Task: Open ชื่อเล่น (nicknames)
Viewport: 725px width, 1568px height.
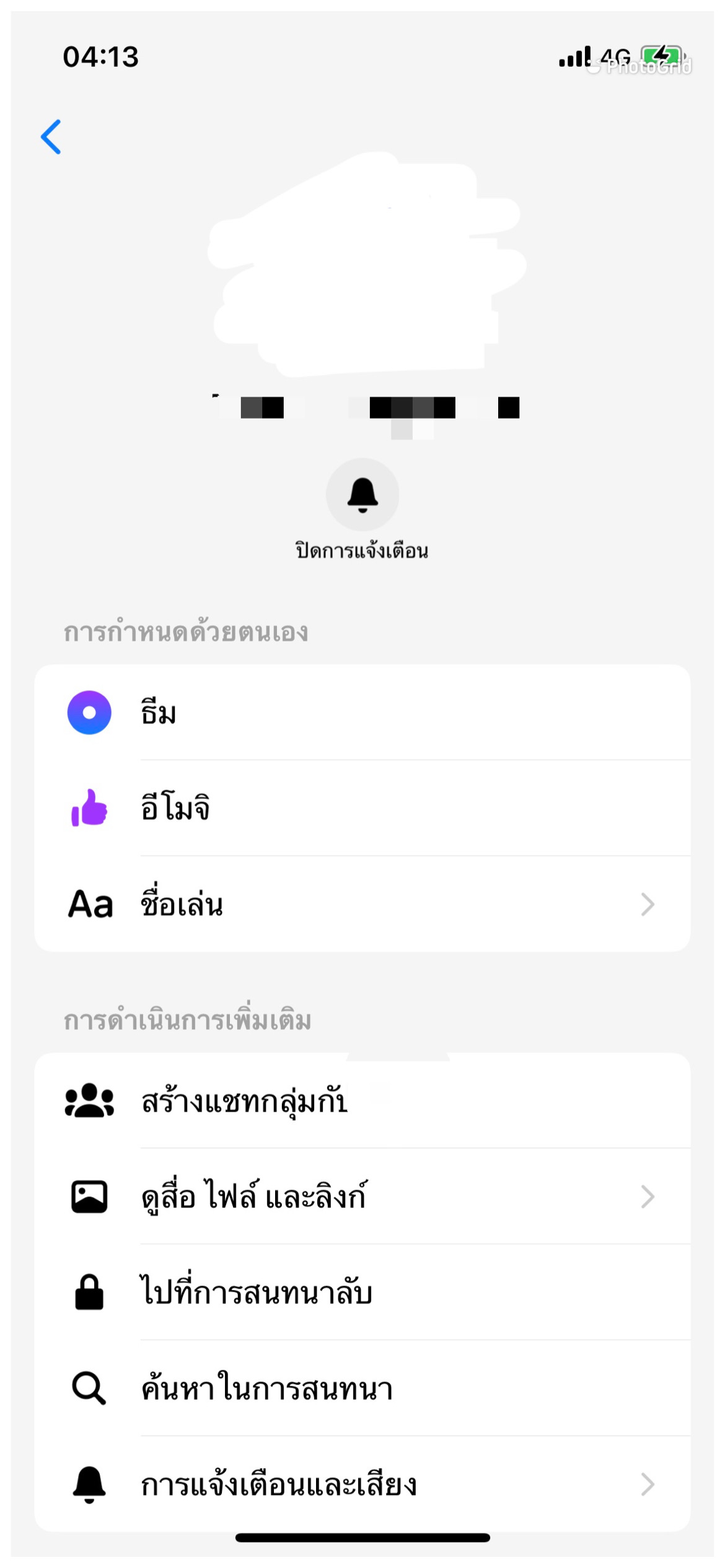Action: click(x=362, y=904)
